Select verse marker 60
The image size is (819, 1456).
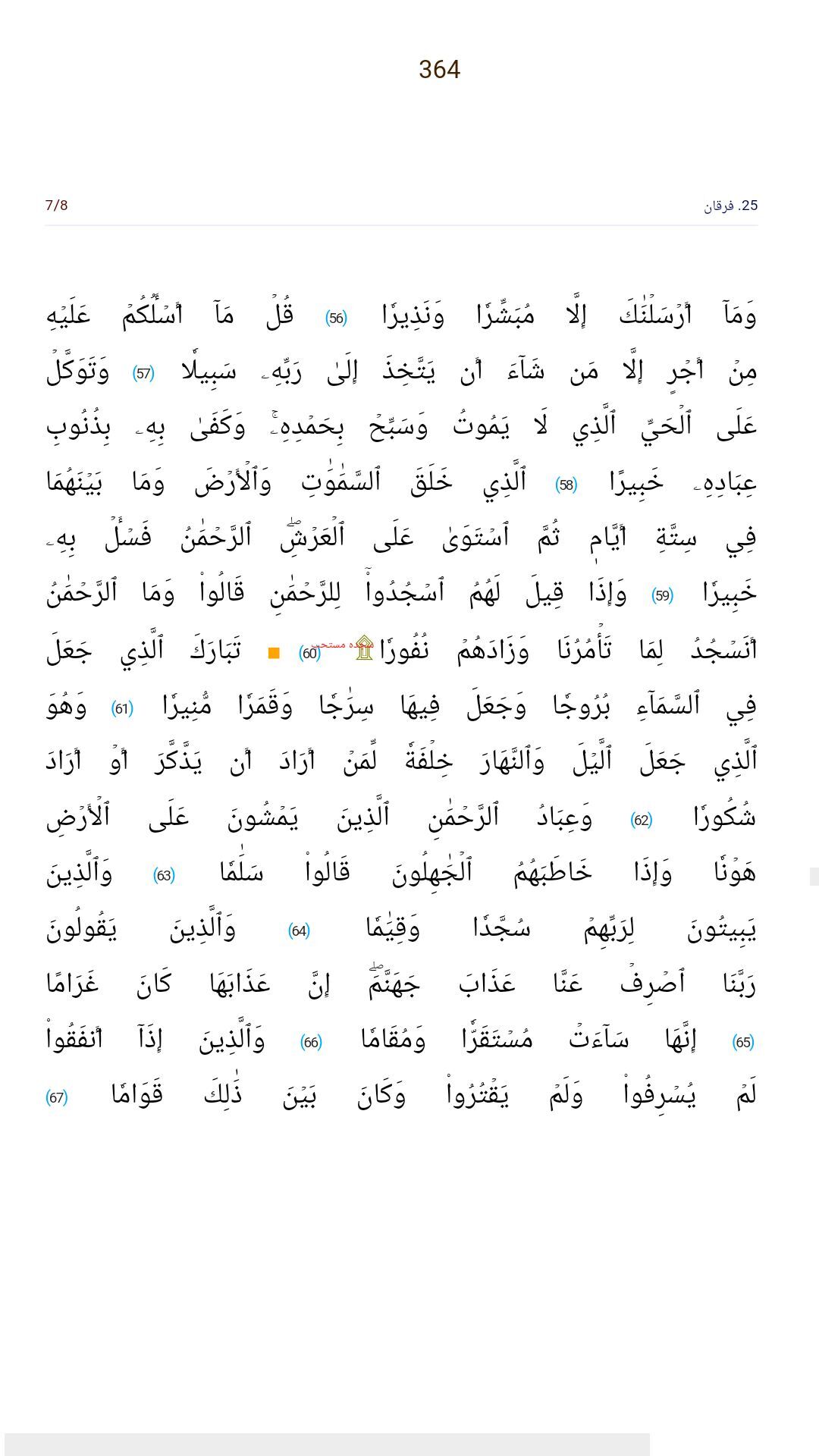[309, 653]
